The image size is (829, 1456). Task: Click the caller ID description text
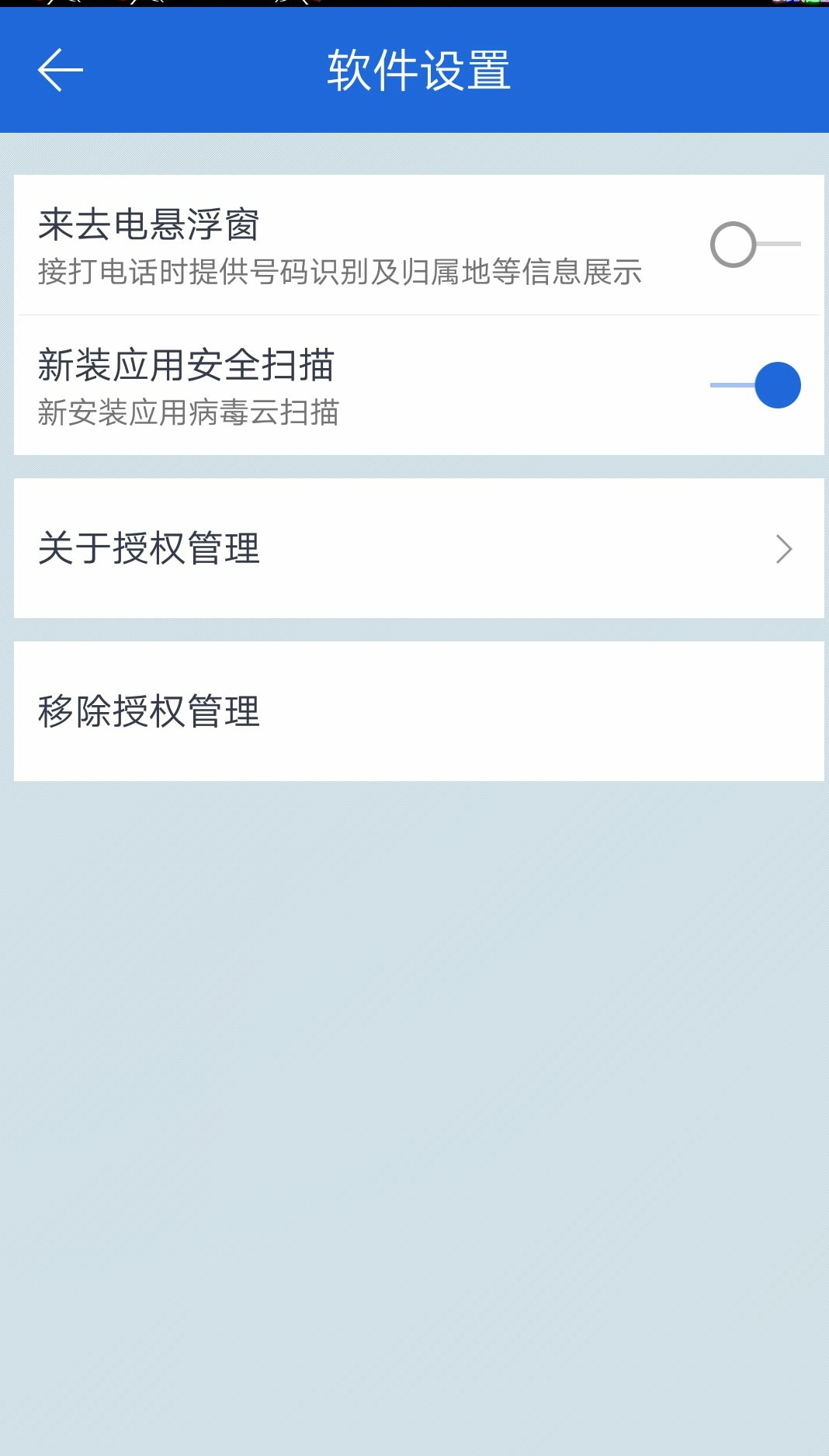click(339, 273)
